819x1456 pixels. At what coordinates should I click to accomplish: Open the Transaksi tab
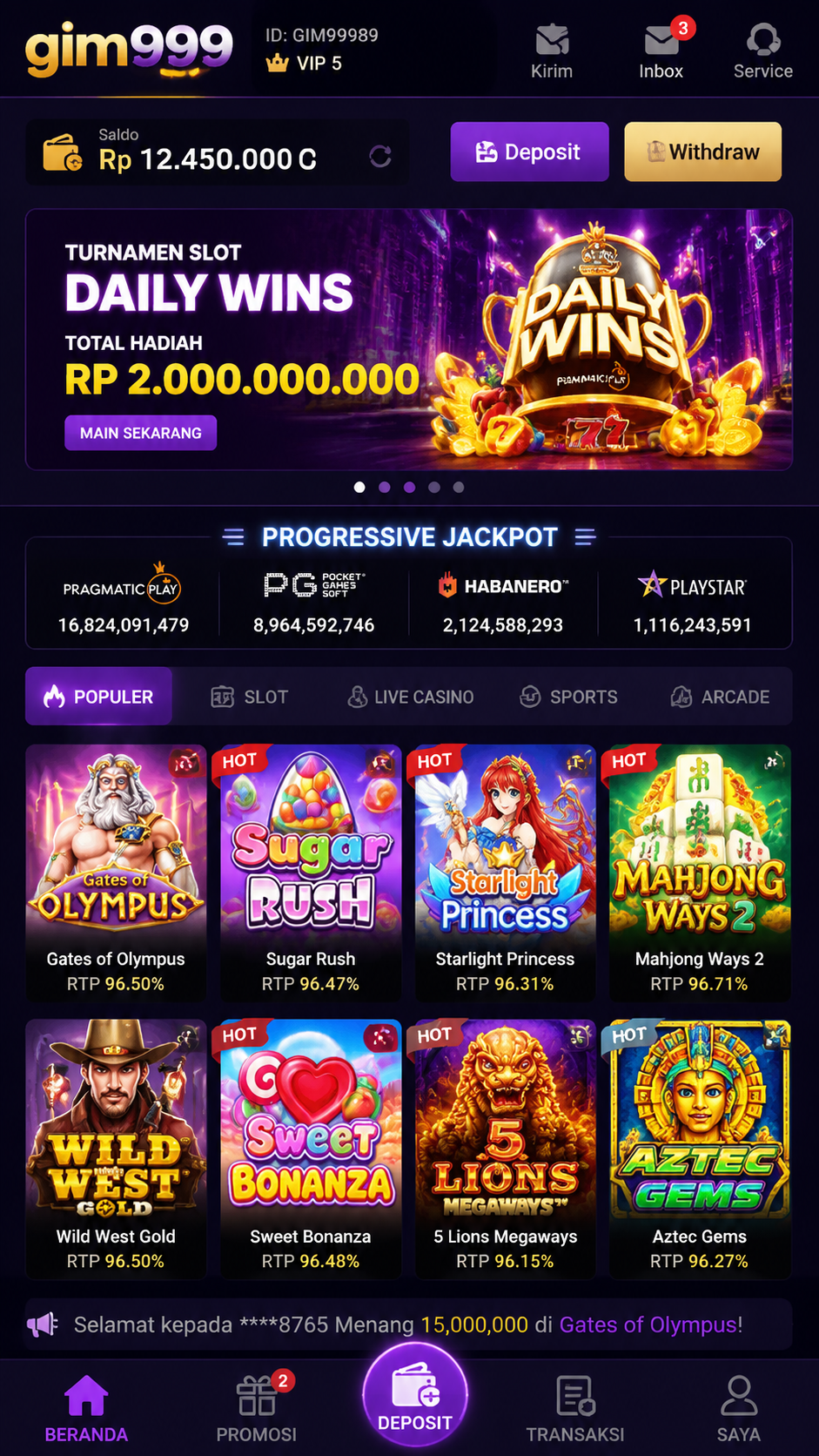(575, 1409)
